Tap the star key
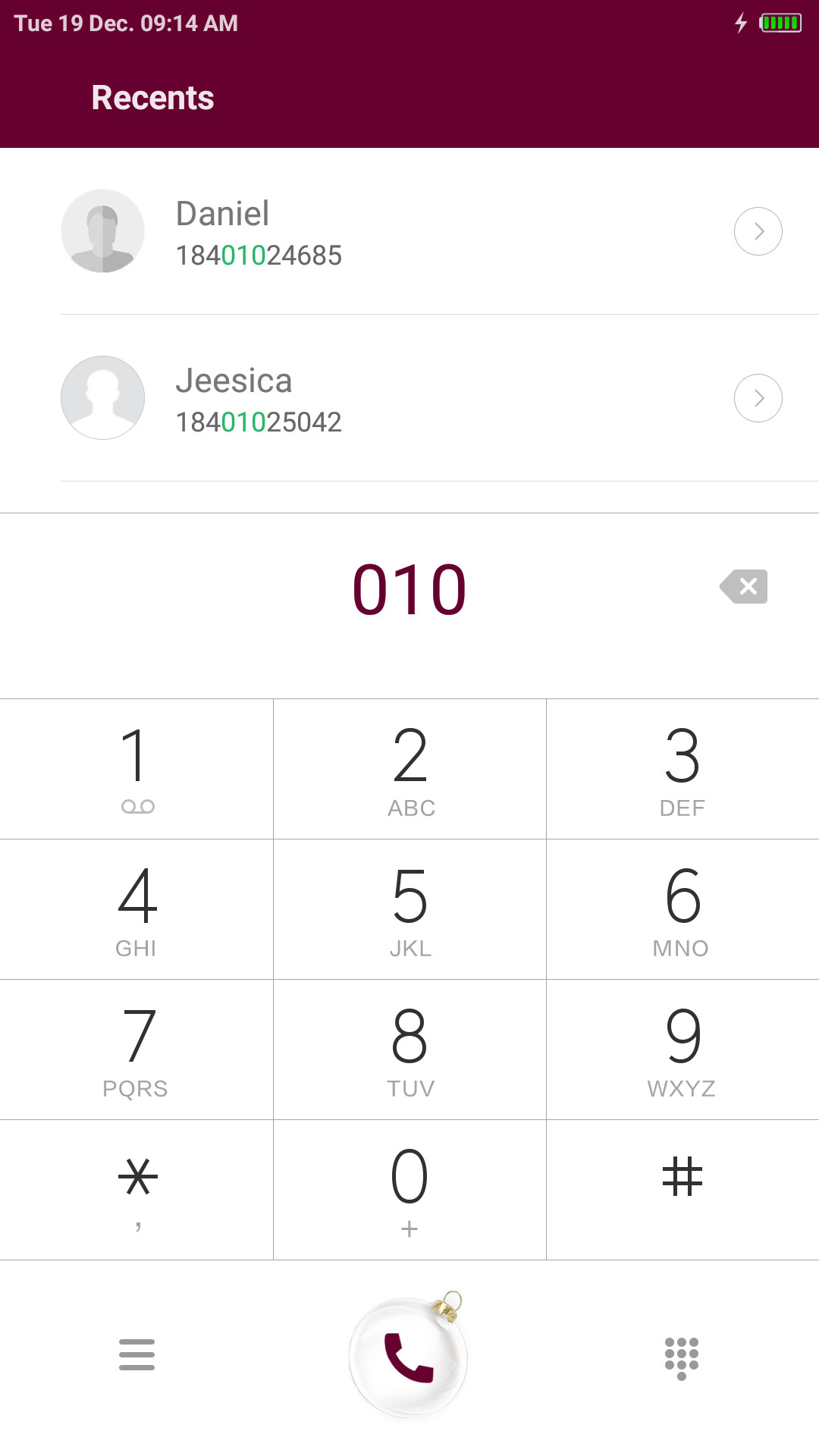 point(136,1190)
